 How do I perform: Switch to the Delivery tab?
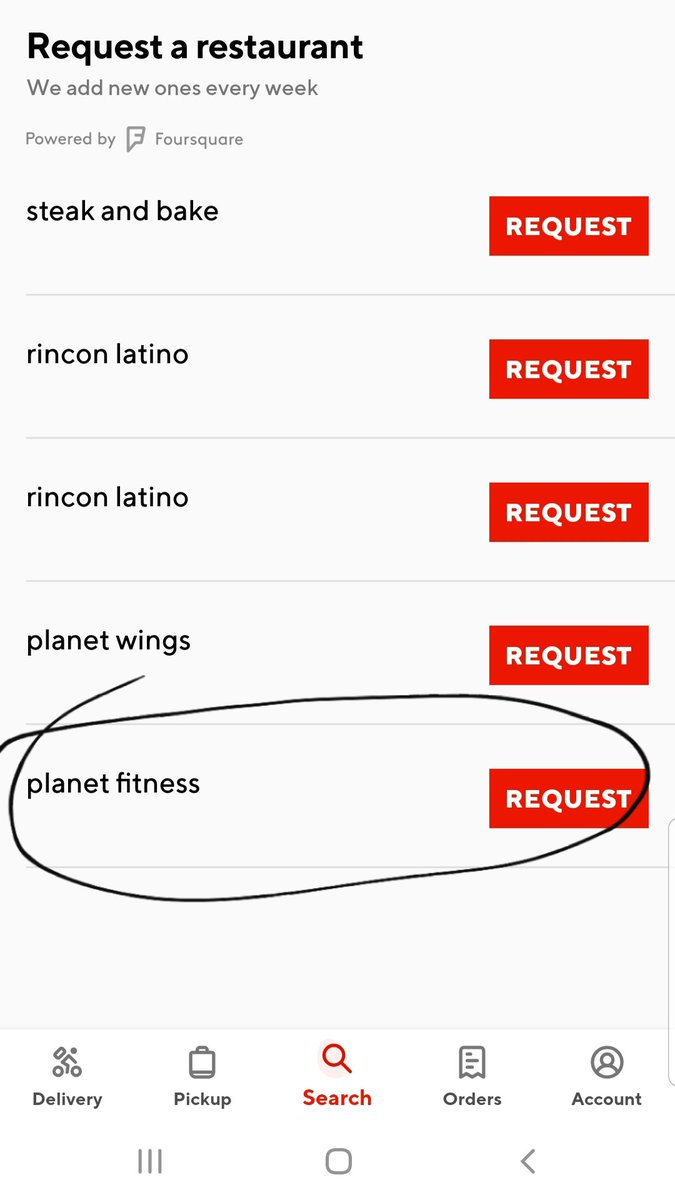tap(67, 1076)
